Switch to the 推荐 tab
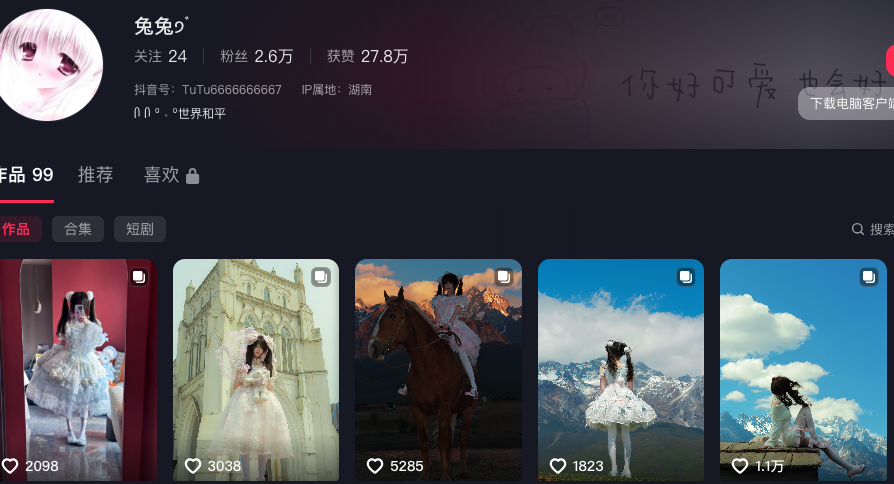 pyautogui.click(x=96, y=175)
